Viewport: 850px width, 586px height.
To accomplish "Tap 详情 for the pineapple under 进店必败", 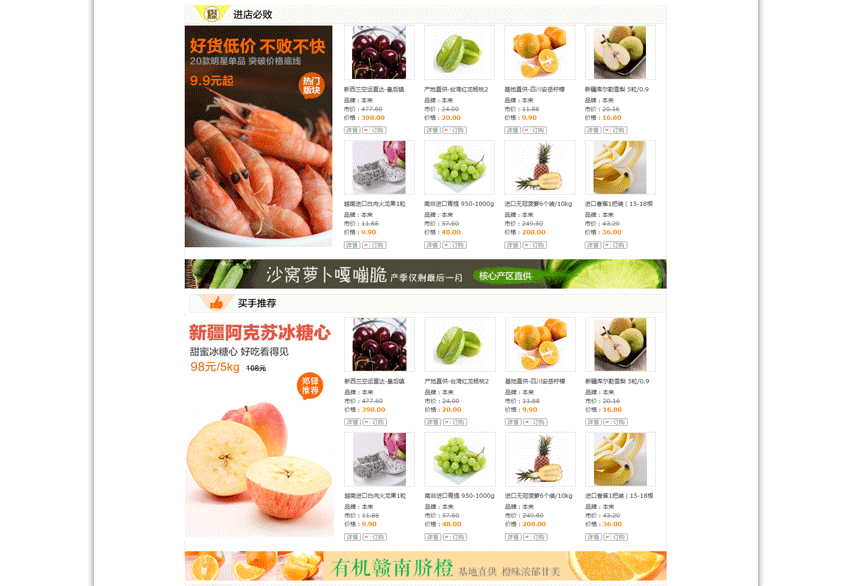I will click(x=511, y=245).
